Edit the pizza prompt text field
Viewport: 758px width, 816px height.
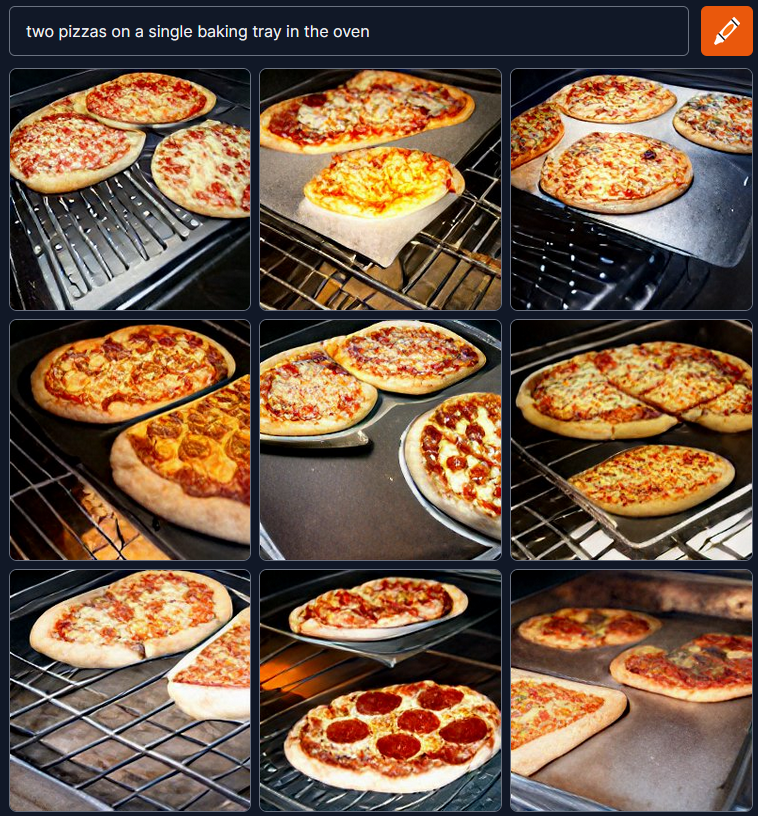348,32
